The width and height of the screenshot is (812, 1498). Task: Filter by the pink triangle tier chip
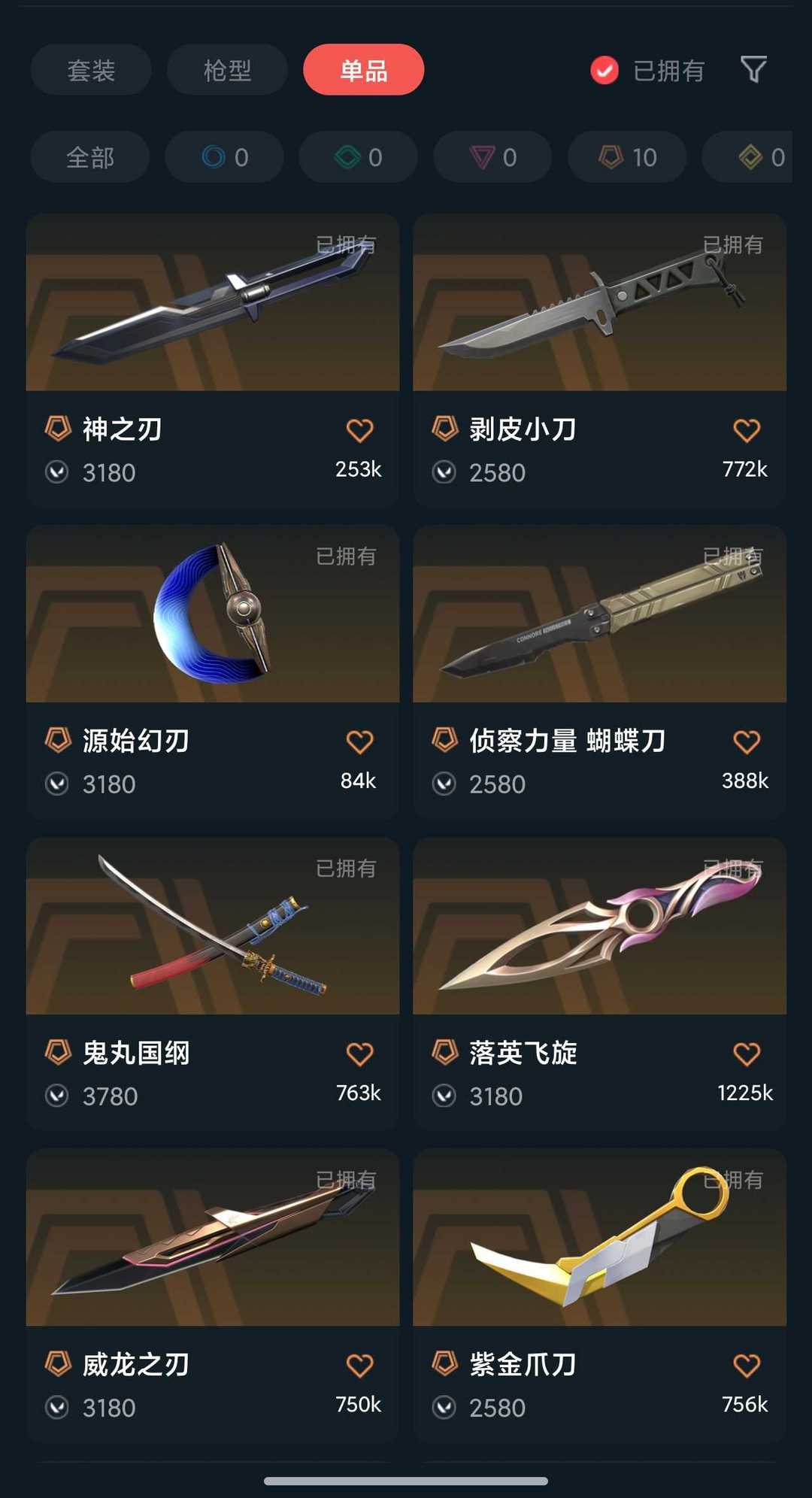(x=492, y=157)
